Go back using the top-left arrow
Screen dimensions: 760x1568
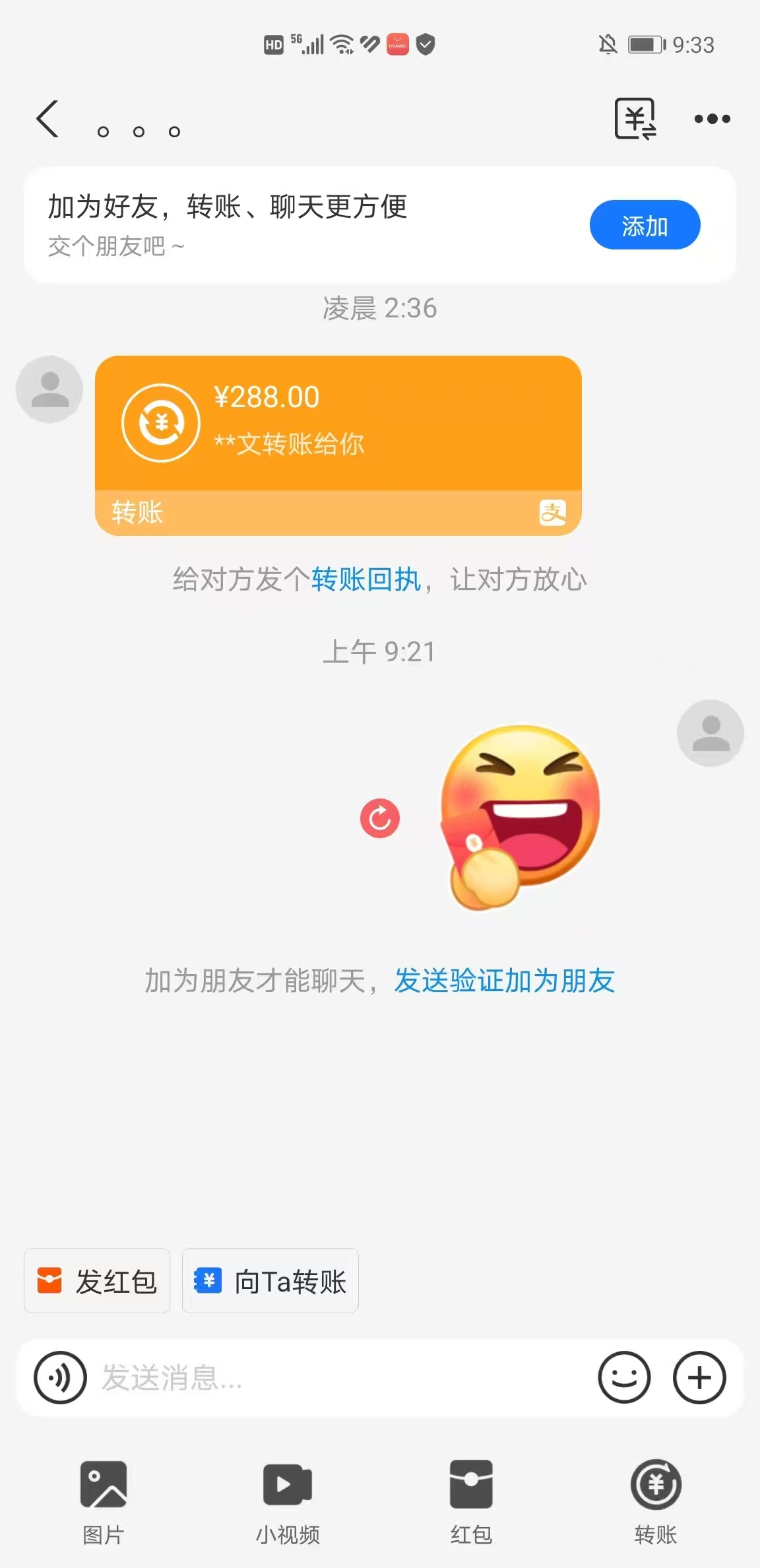(46, 119)
